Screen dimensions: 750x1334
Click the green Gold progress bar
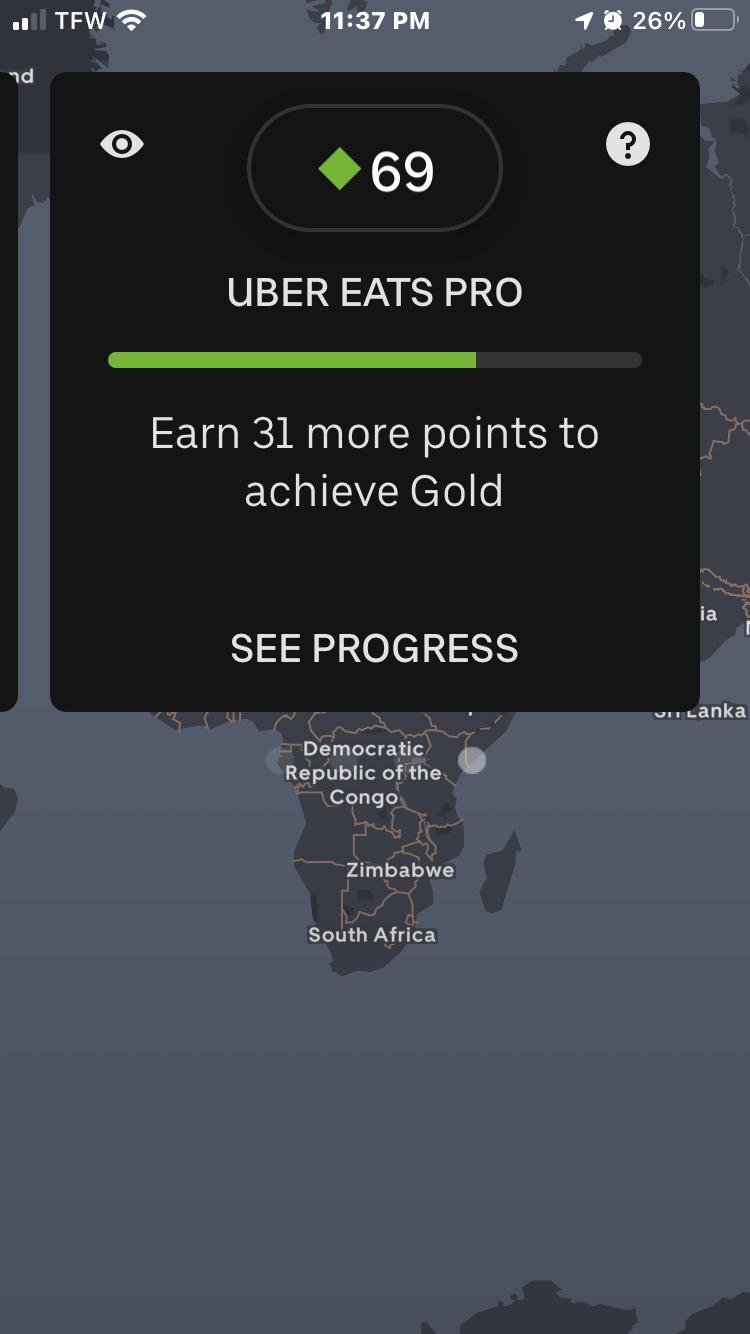pyautogui.click(x=290, y=360)
